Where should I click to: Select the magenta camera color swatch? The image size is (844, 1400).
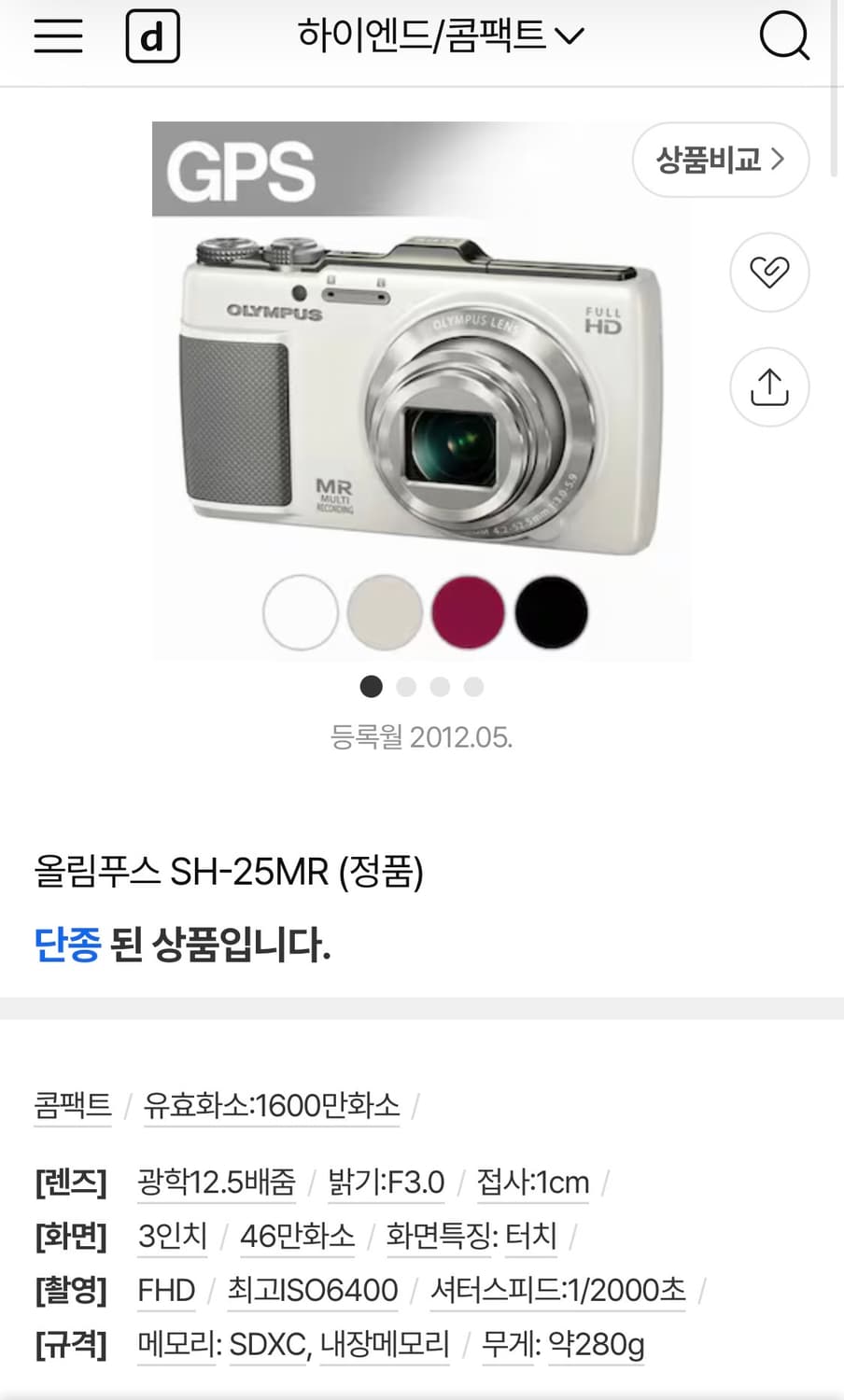(x=469, y=611)
